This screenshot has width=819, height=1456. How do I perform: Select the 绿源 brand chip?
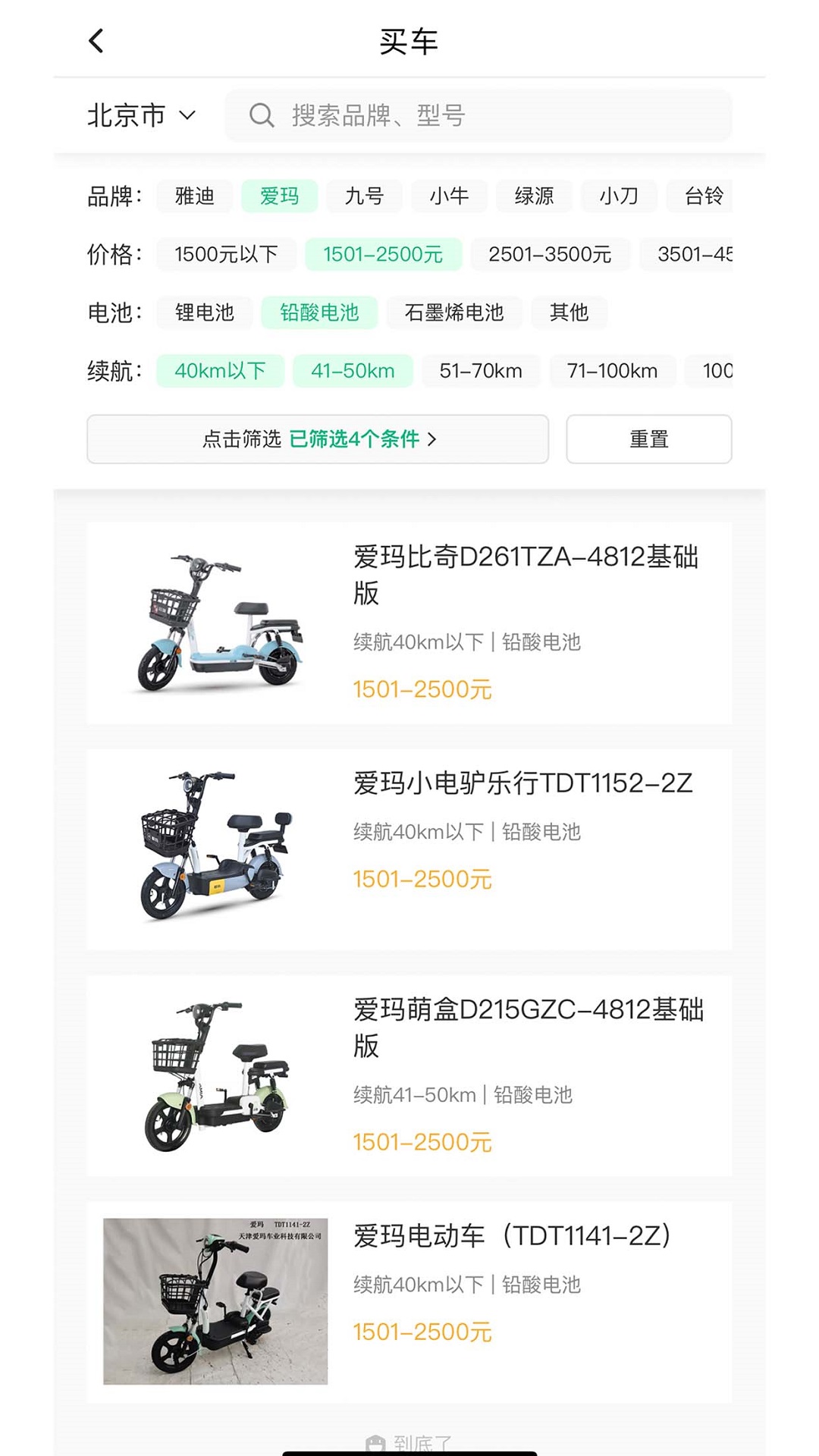coord(534,196)
